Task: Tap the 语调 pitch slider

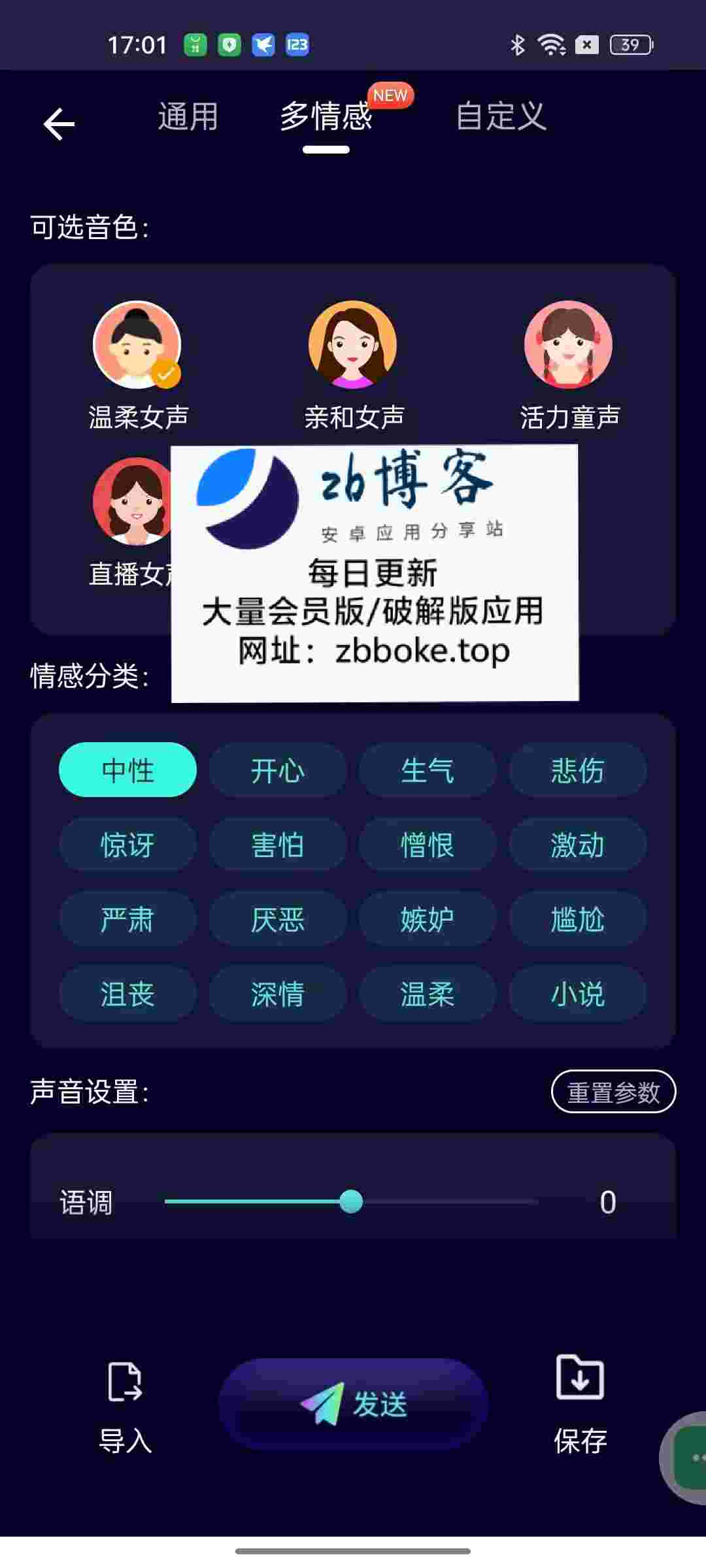Action: 351,1201
